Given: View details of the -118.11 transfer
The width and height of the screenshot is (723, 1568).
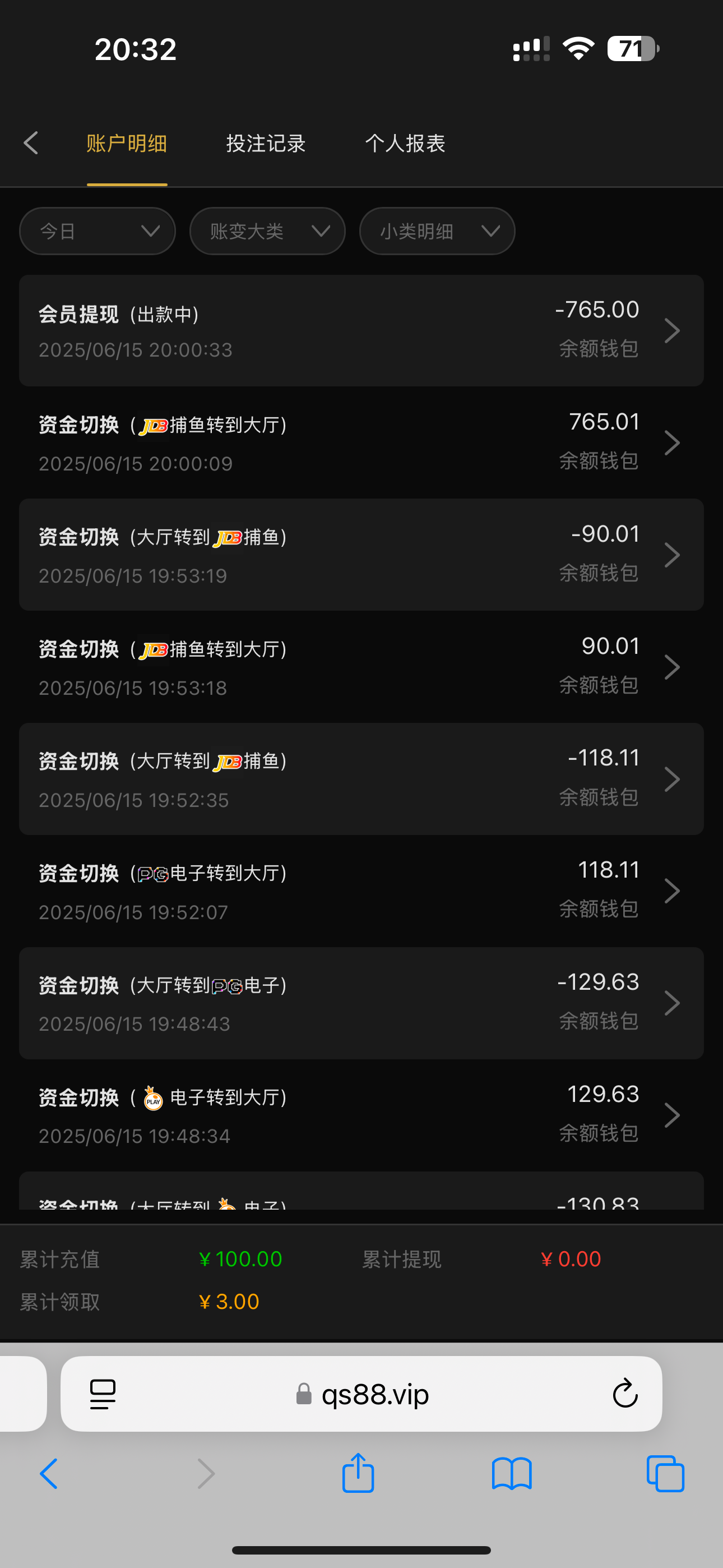Looking at the screenshot, I should coord(361,778).
